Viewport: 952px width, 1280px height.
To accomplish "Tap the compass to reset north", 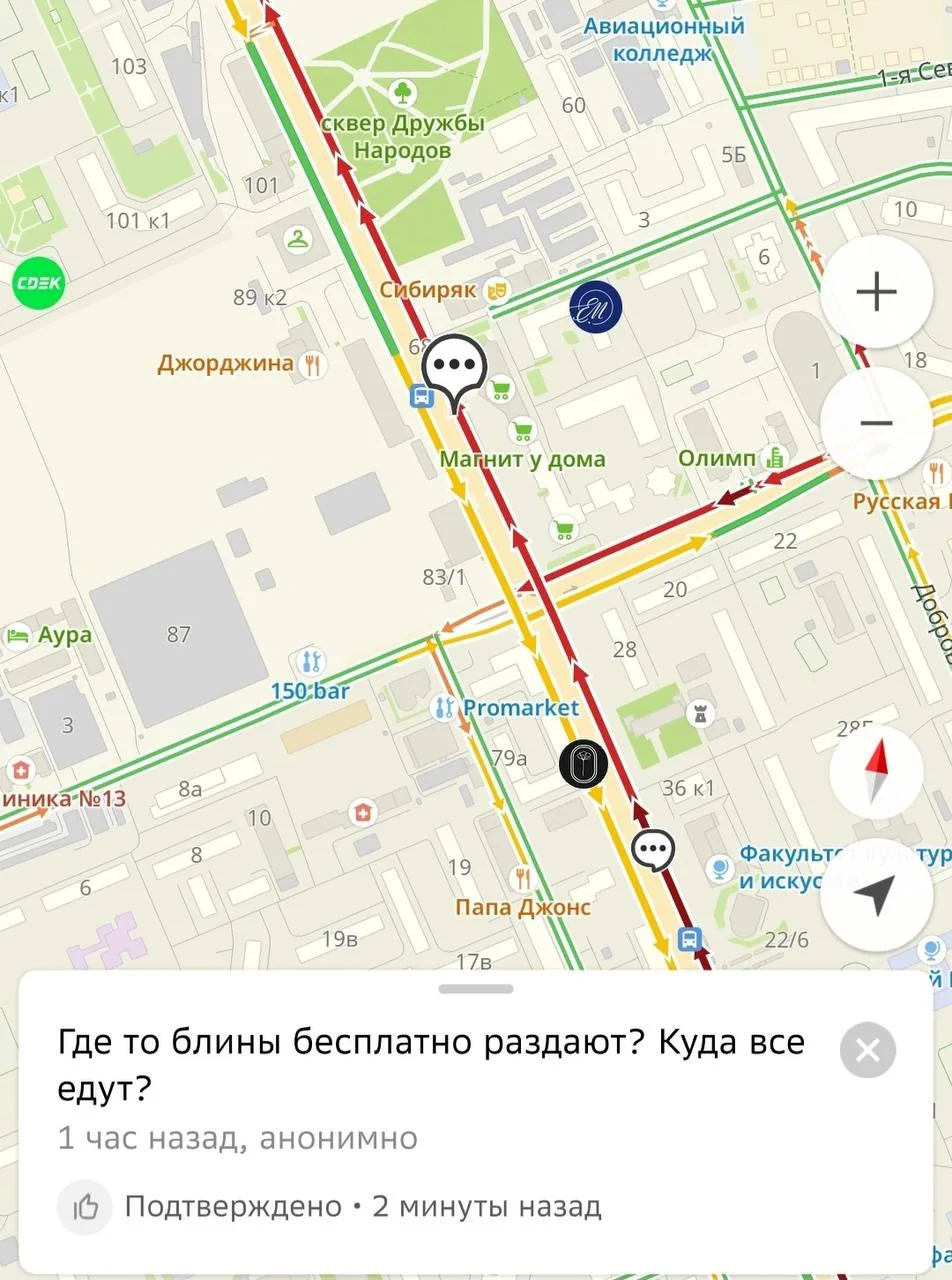I will click(x=876, y=773).
